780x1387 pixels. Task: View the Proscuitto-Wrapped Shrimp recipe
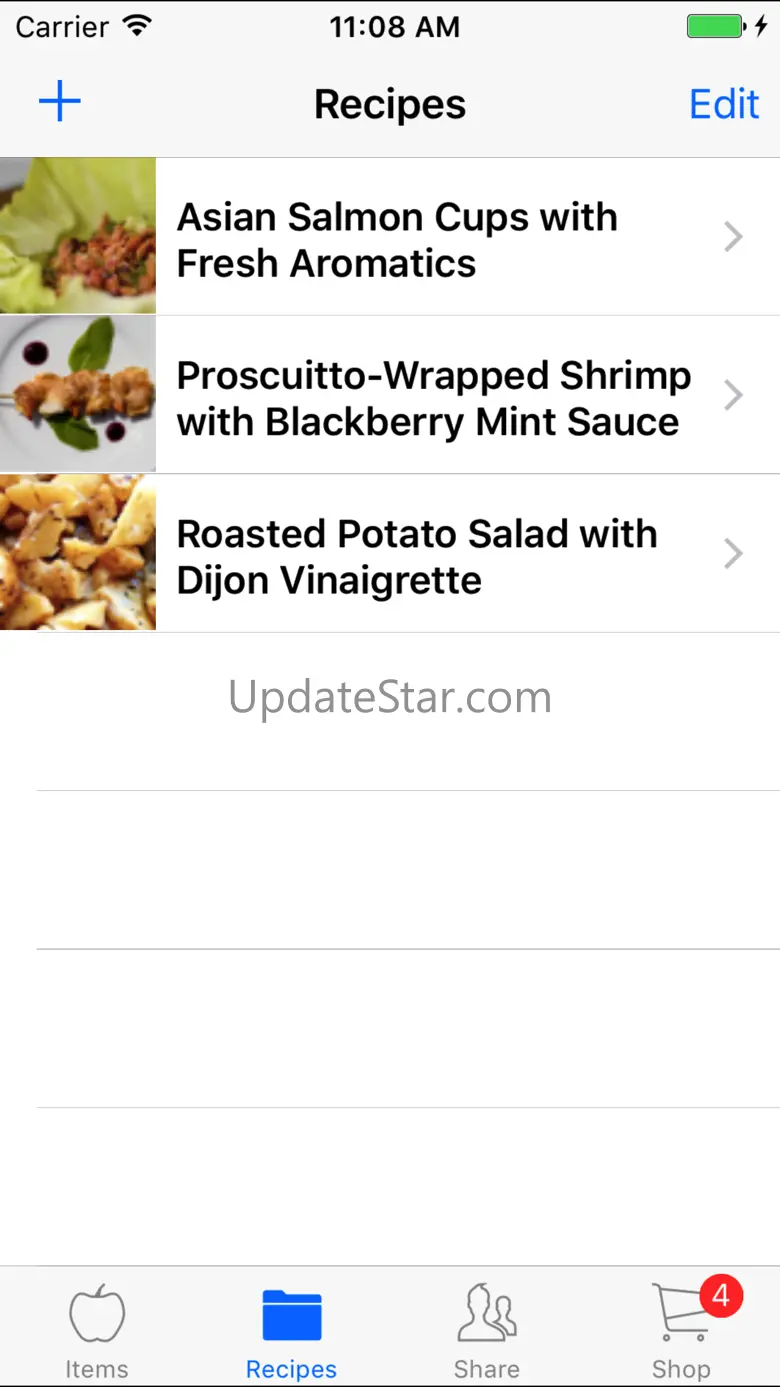[433, 397]
